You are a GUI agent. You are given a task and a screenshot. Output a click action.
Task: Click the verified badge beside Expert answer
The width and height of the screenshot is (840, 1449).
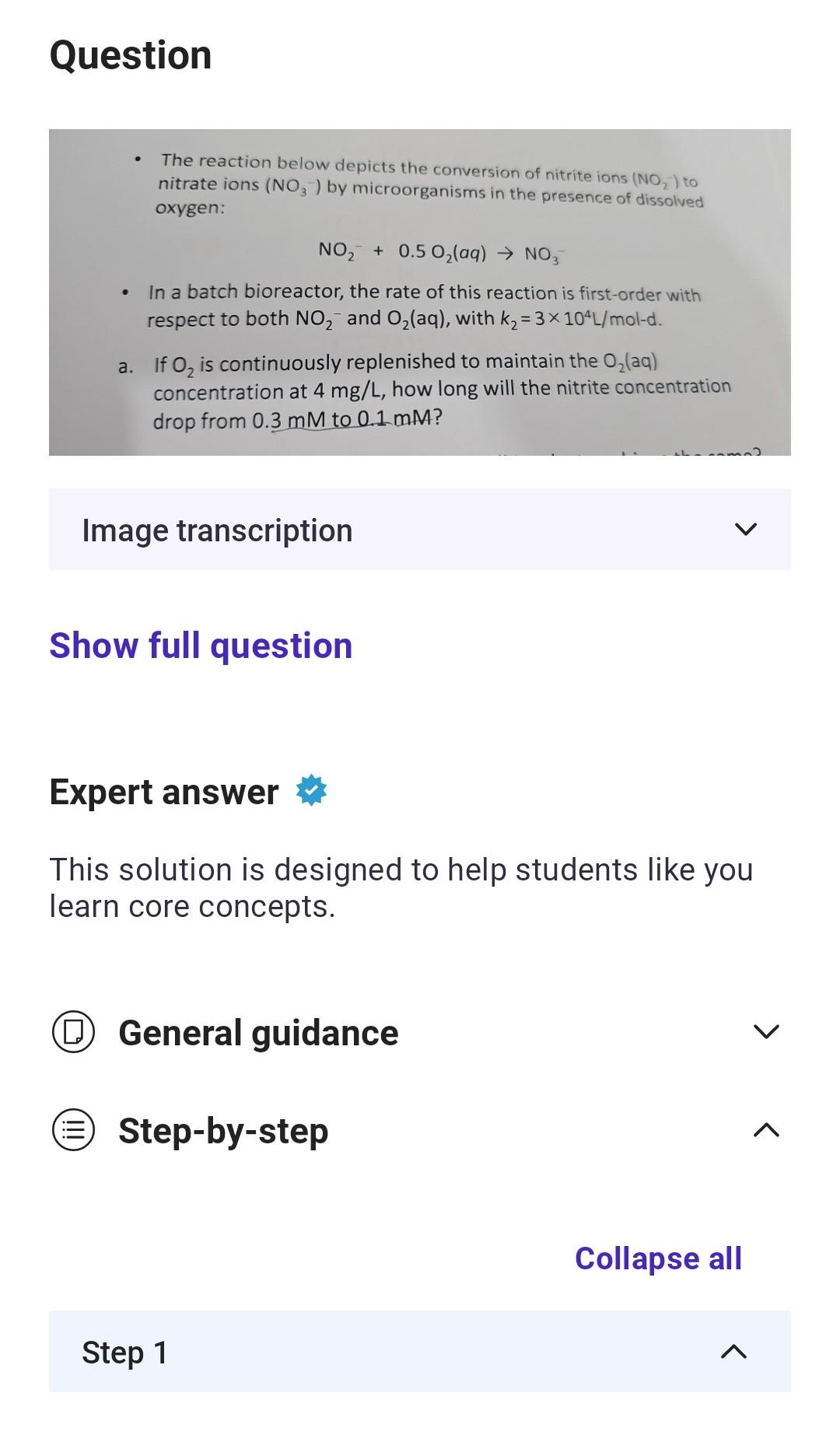coord(311,792)
